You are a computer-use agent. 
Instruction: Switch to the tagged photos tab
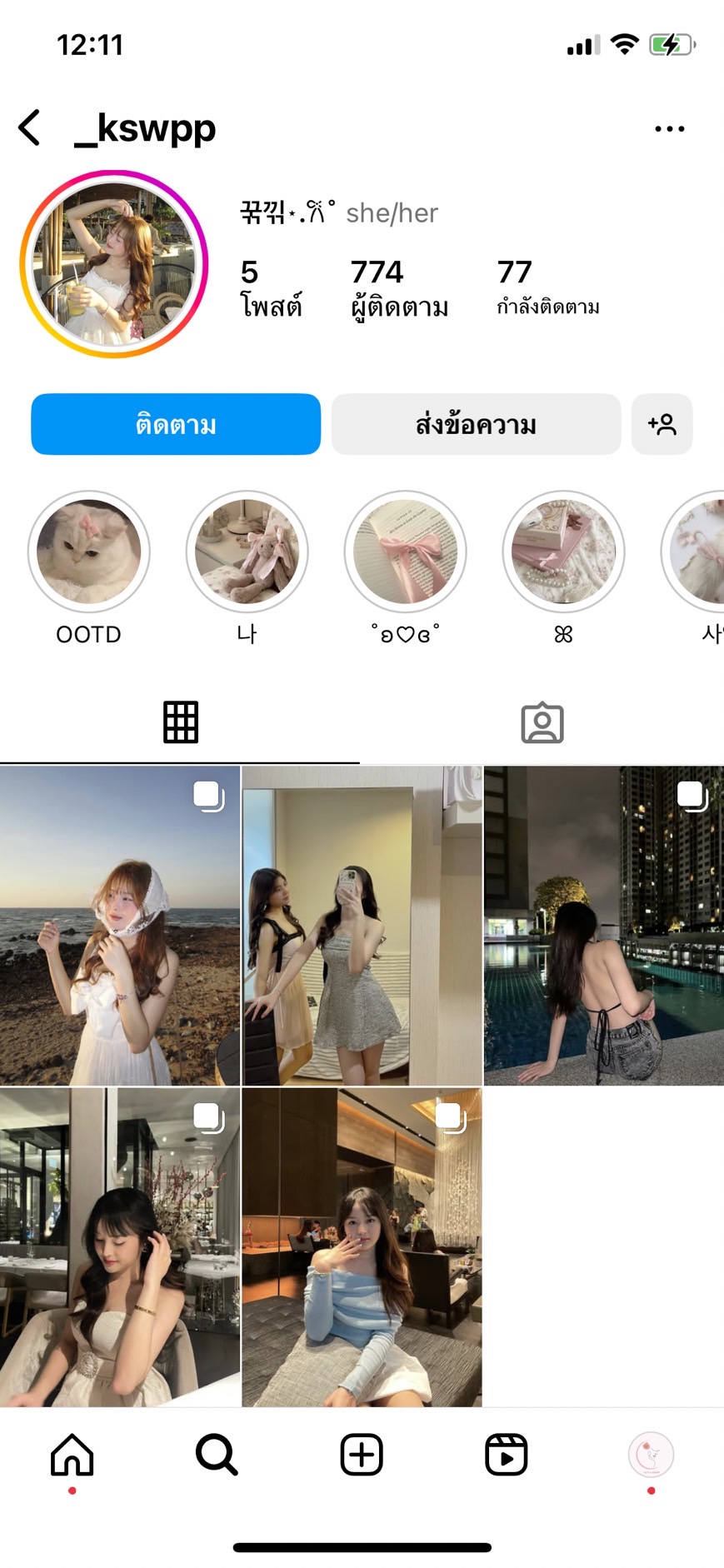coord(542,722)
